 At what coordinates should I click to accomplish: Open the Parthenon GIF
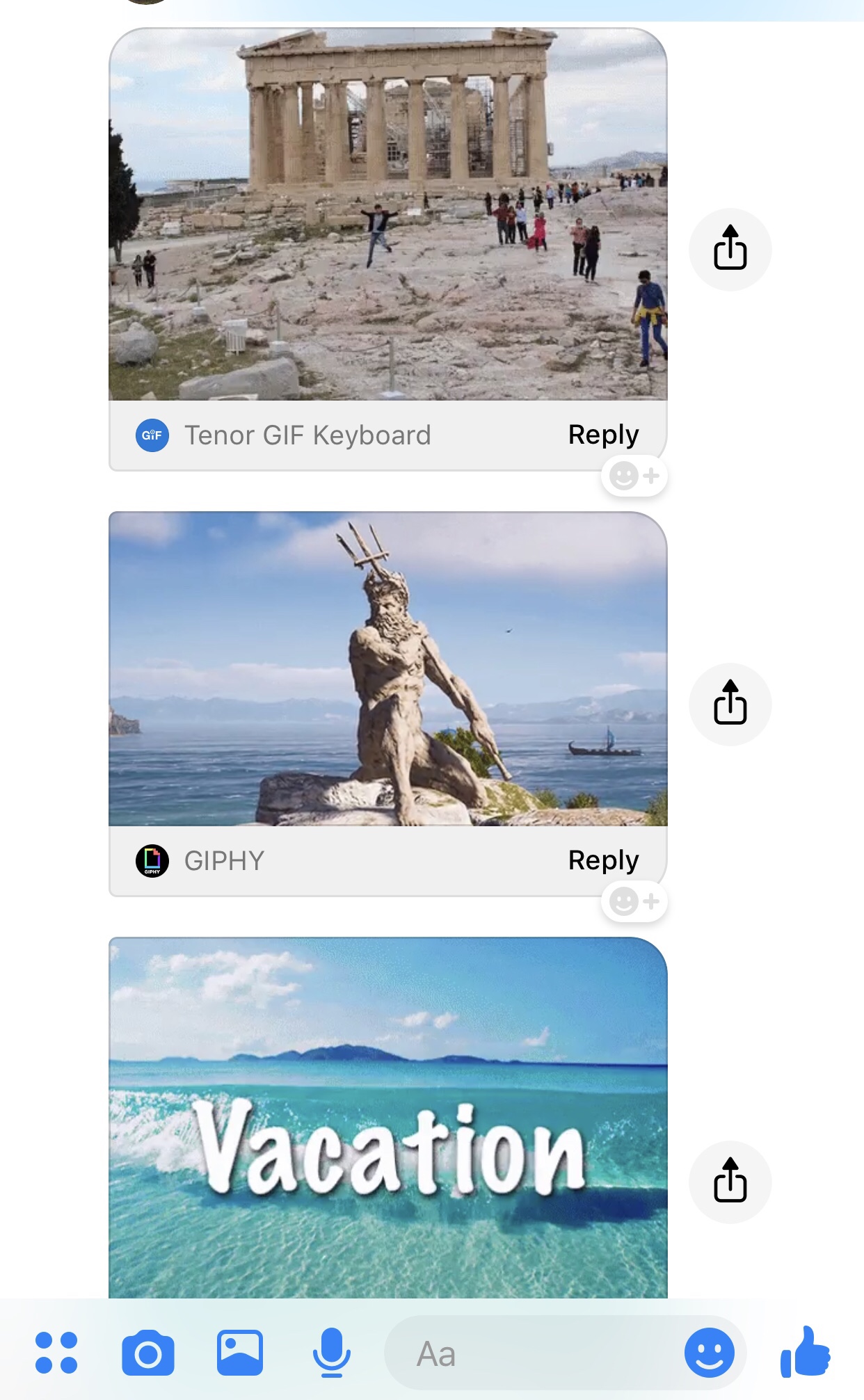tap(387, 214)
